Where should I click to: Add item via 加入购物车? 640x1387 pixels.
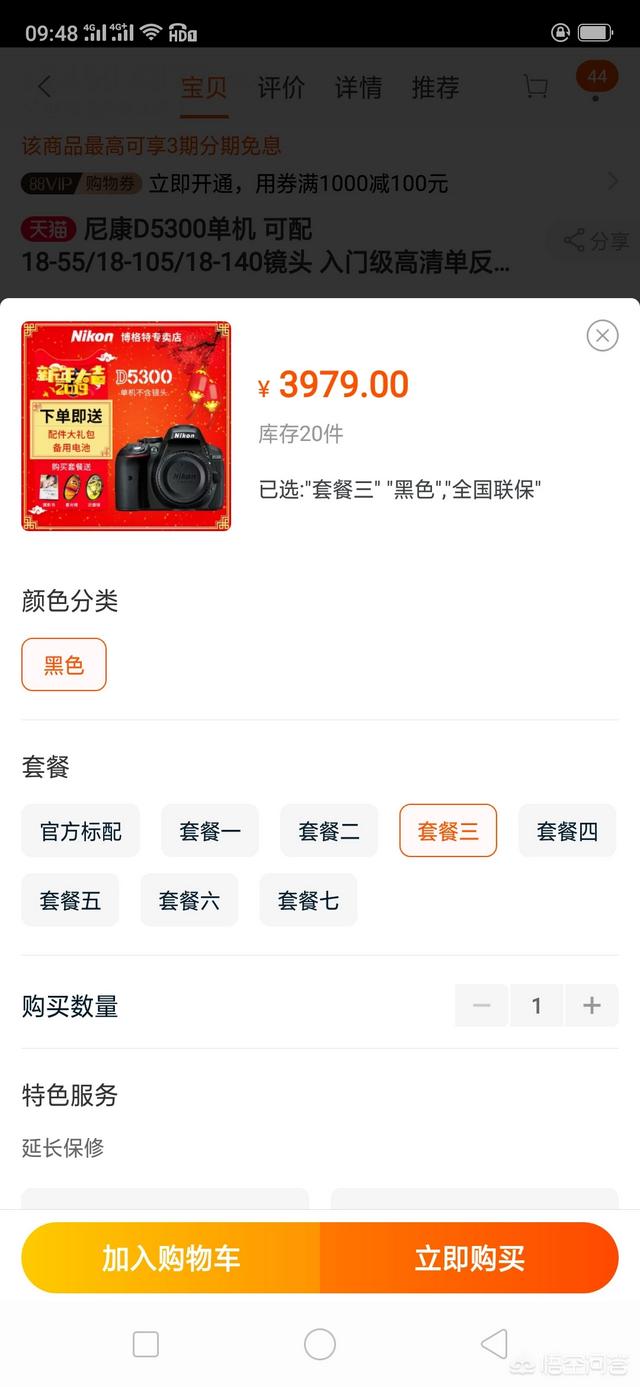pyautogui.click(x=171, y=1258)
